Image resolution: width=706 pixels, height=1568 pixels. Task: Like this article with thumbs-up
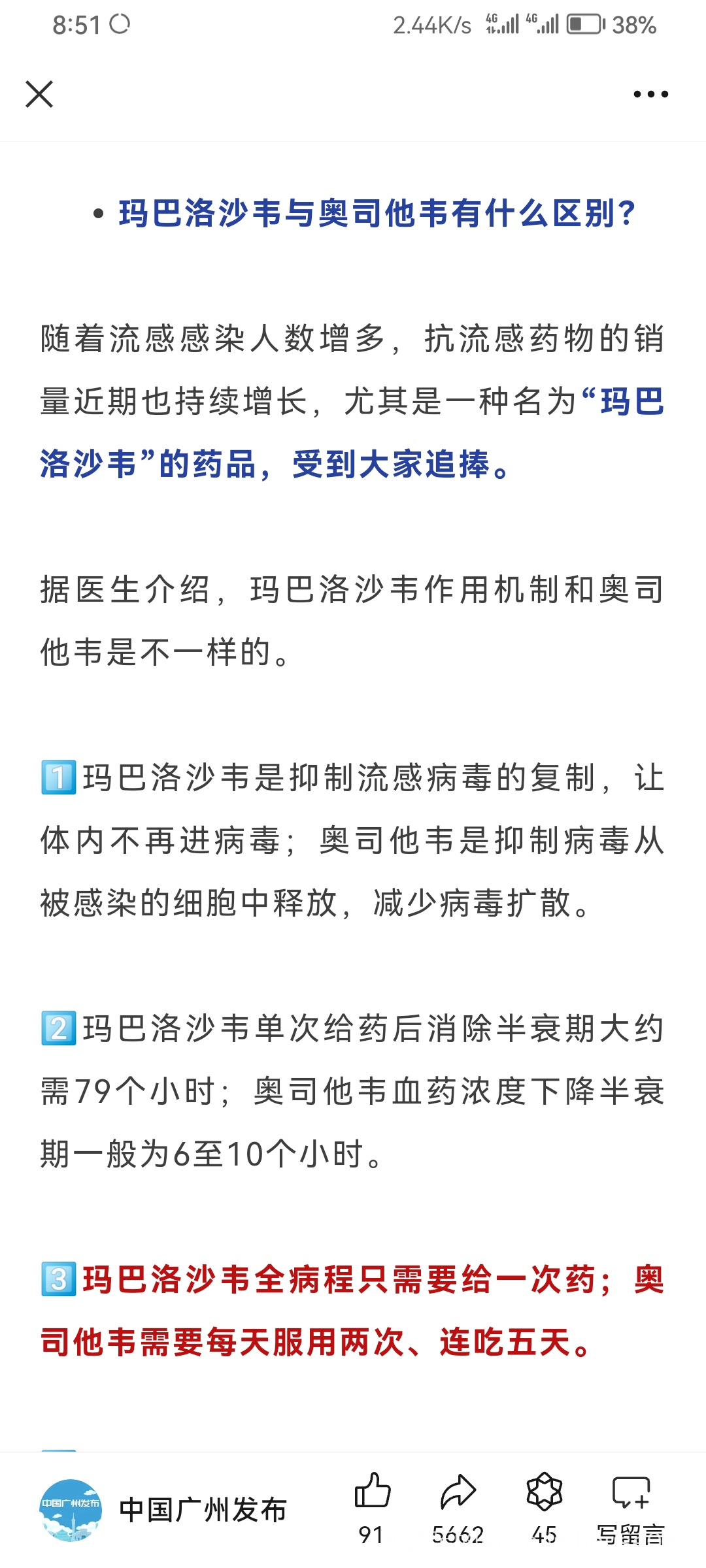(372, 1509)
